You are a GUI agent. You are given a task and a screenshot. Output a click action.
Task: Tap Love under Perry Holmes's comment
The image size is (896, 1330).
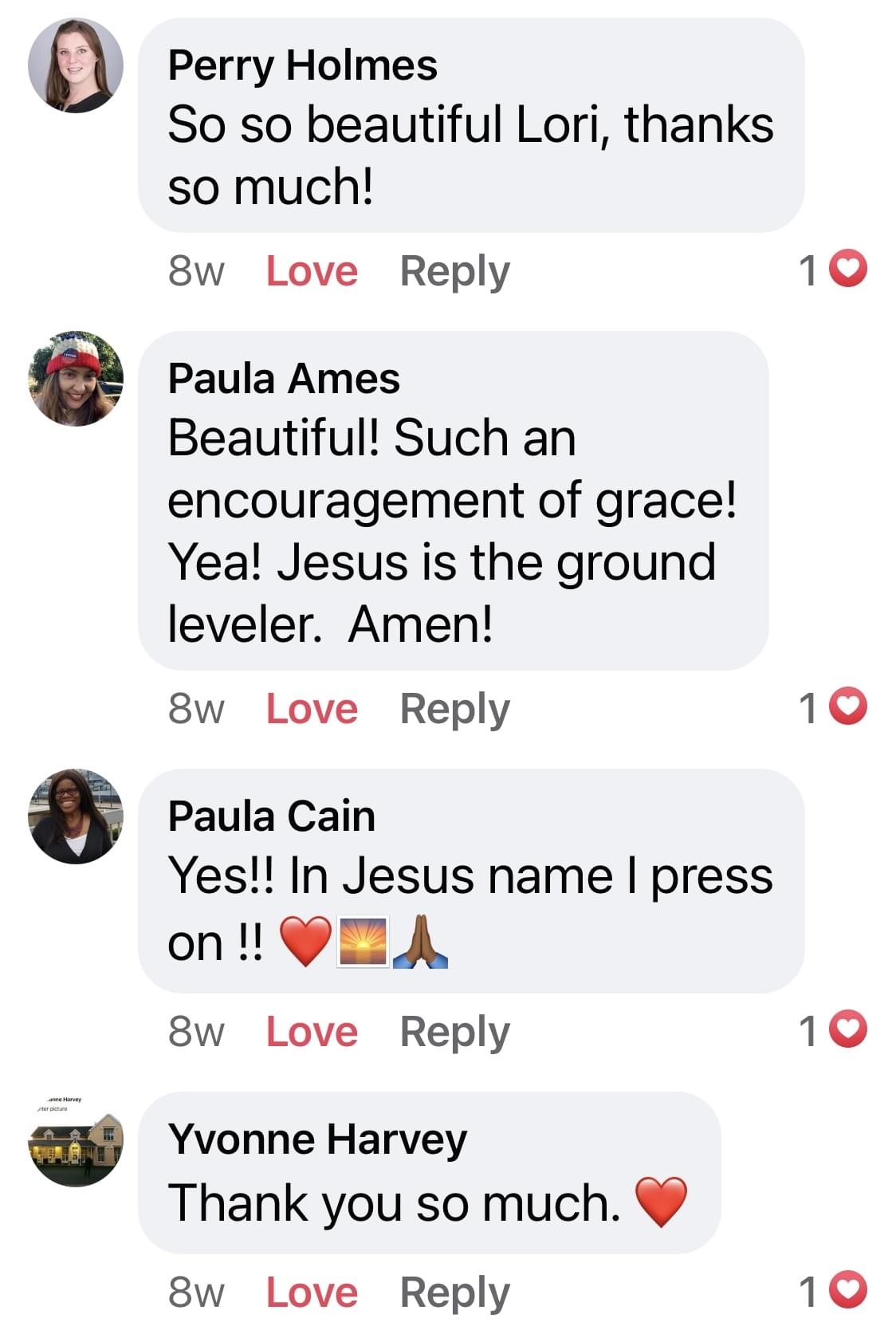312,271
